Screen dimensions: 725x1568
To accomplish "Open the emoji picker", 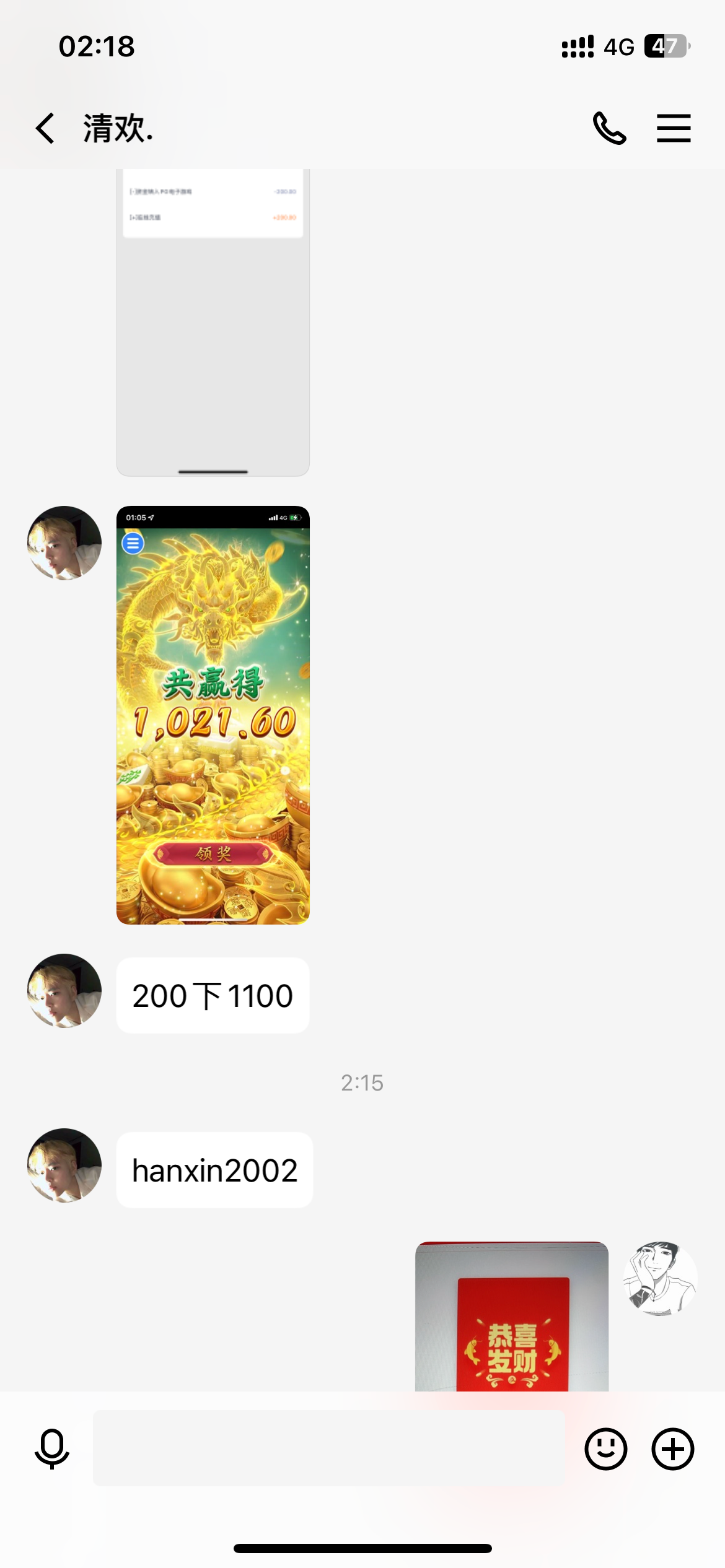I will click(x=605, y=1448).
